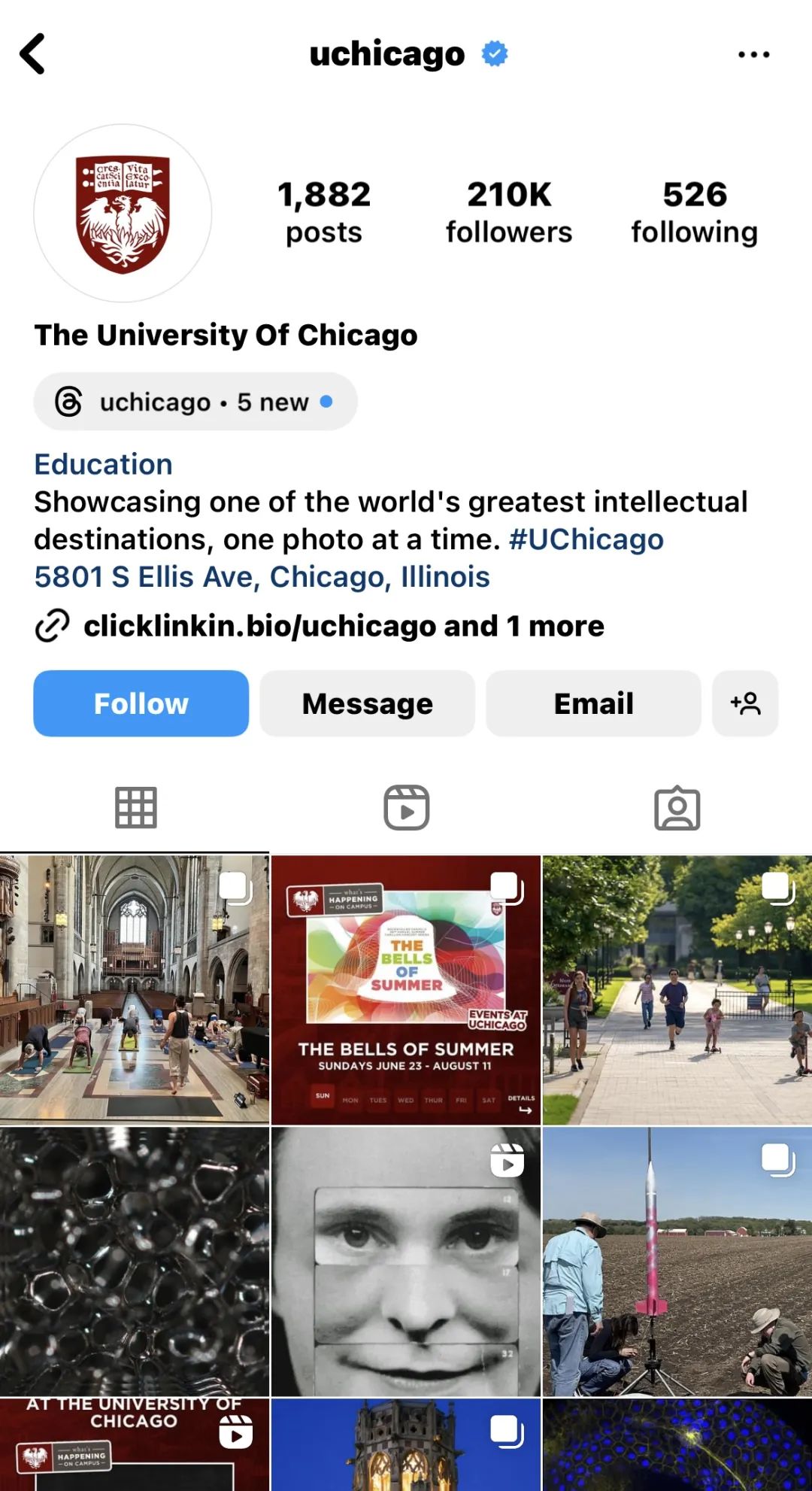Open the chapel yoga post

[x=135, y=989]
